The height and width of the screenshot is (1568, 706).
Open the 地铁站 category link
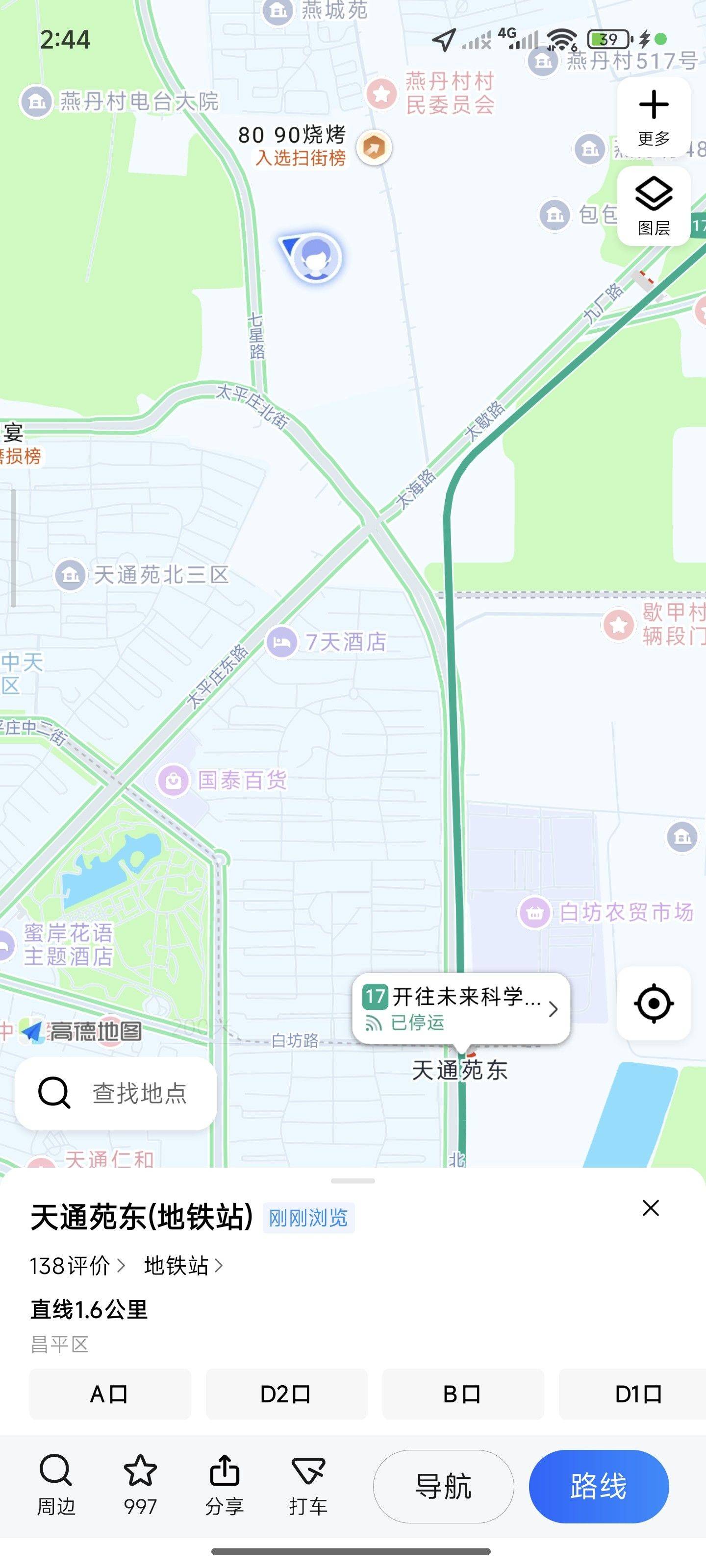(183, 1266)
